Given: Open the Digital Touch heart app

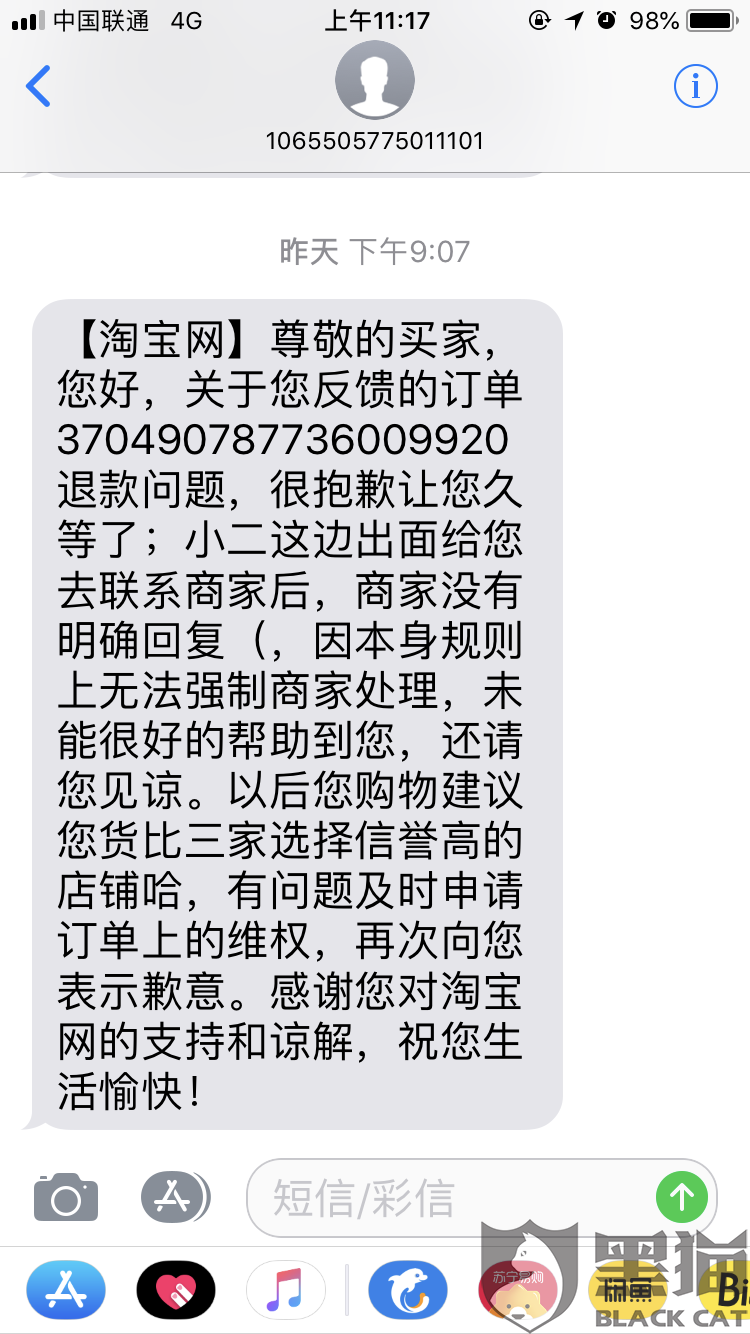Looking at the screenshot, I should (175, 1291).
